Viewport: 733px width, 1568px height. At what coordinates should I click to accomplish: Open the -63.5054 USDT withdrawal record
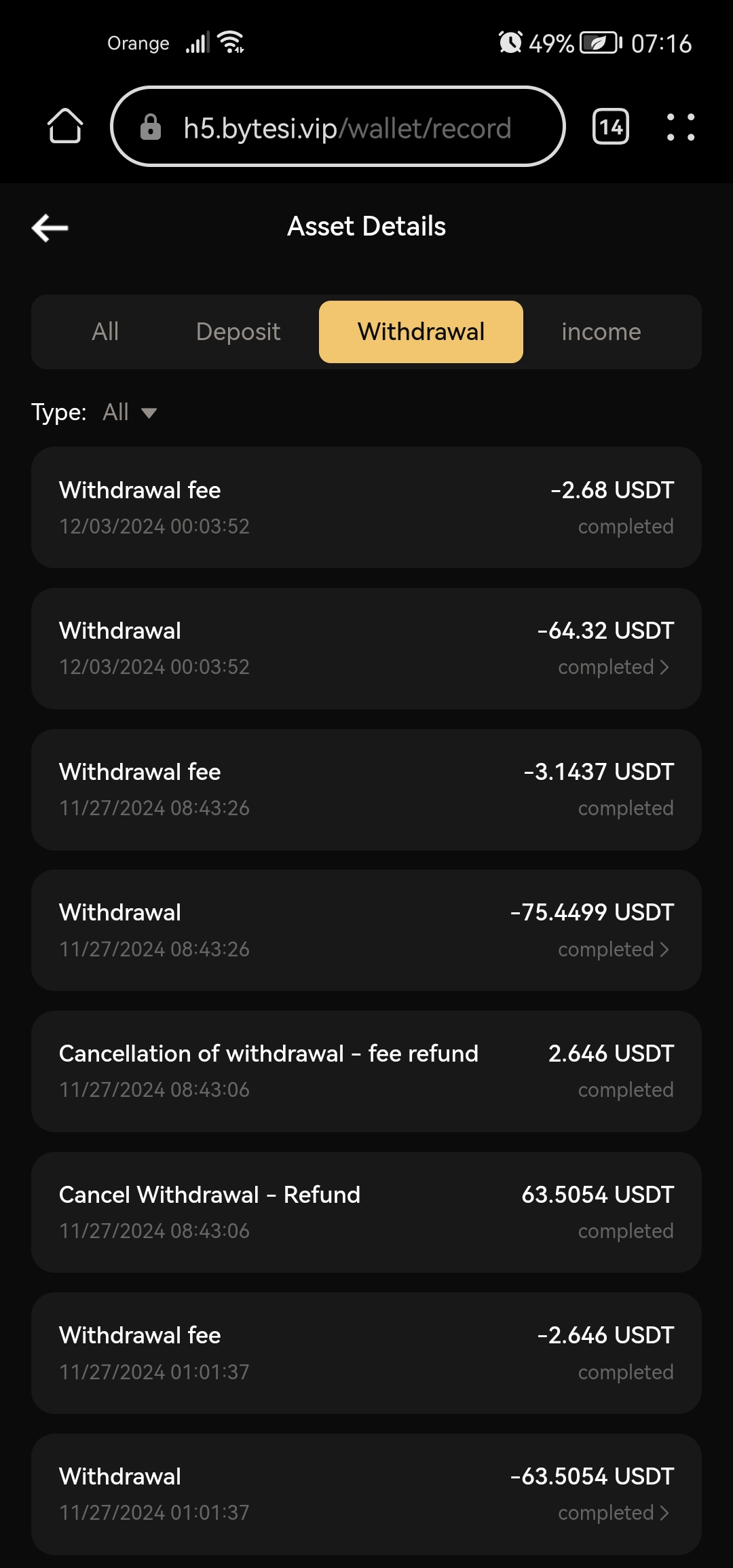click(366, 1494)
